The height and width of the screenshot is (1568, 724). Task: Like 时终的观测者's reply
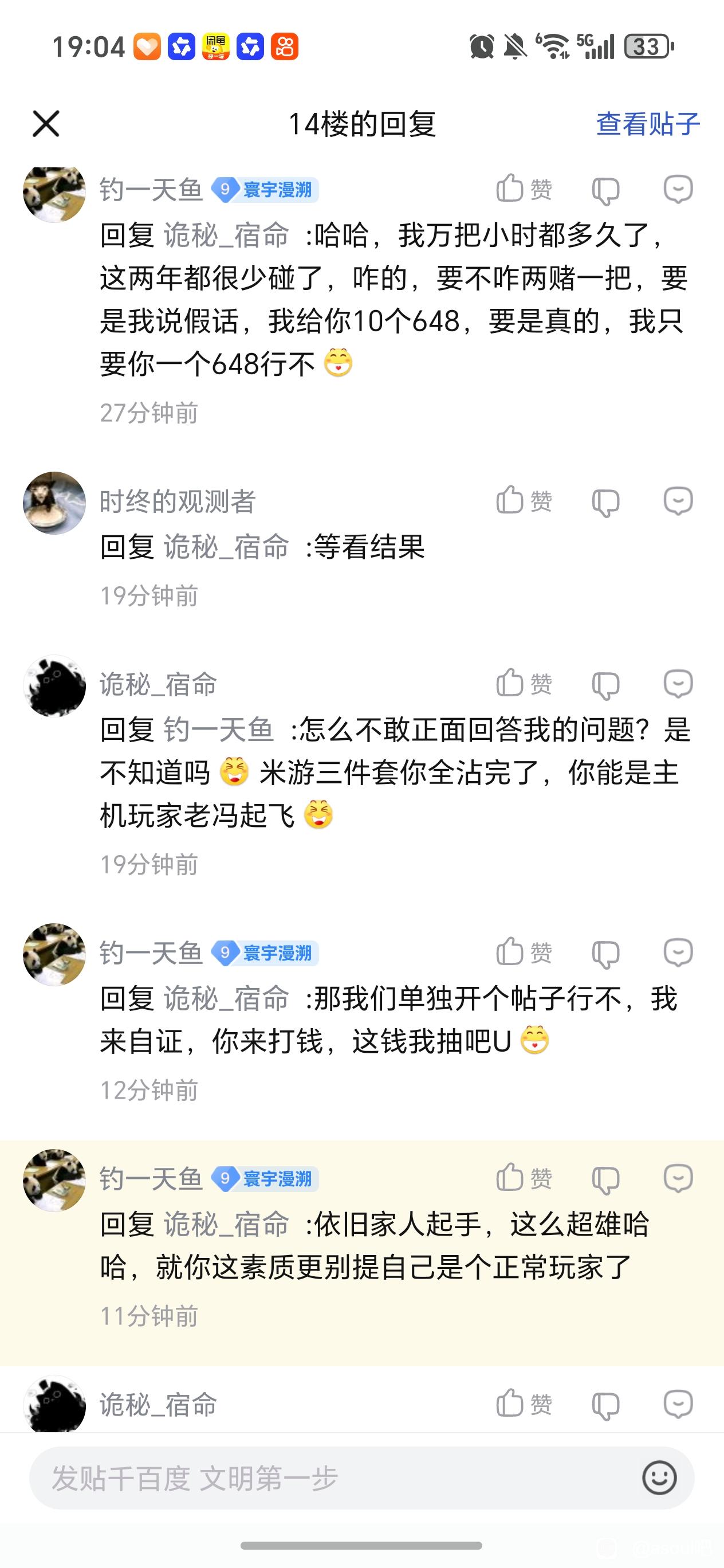pos(524,501)
